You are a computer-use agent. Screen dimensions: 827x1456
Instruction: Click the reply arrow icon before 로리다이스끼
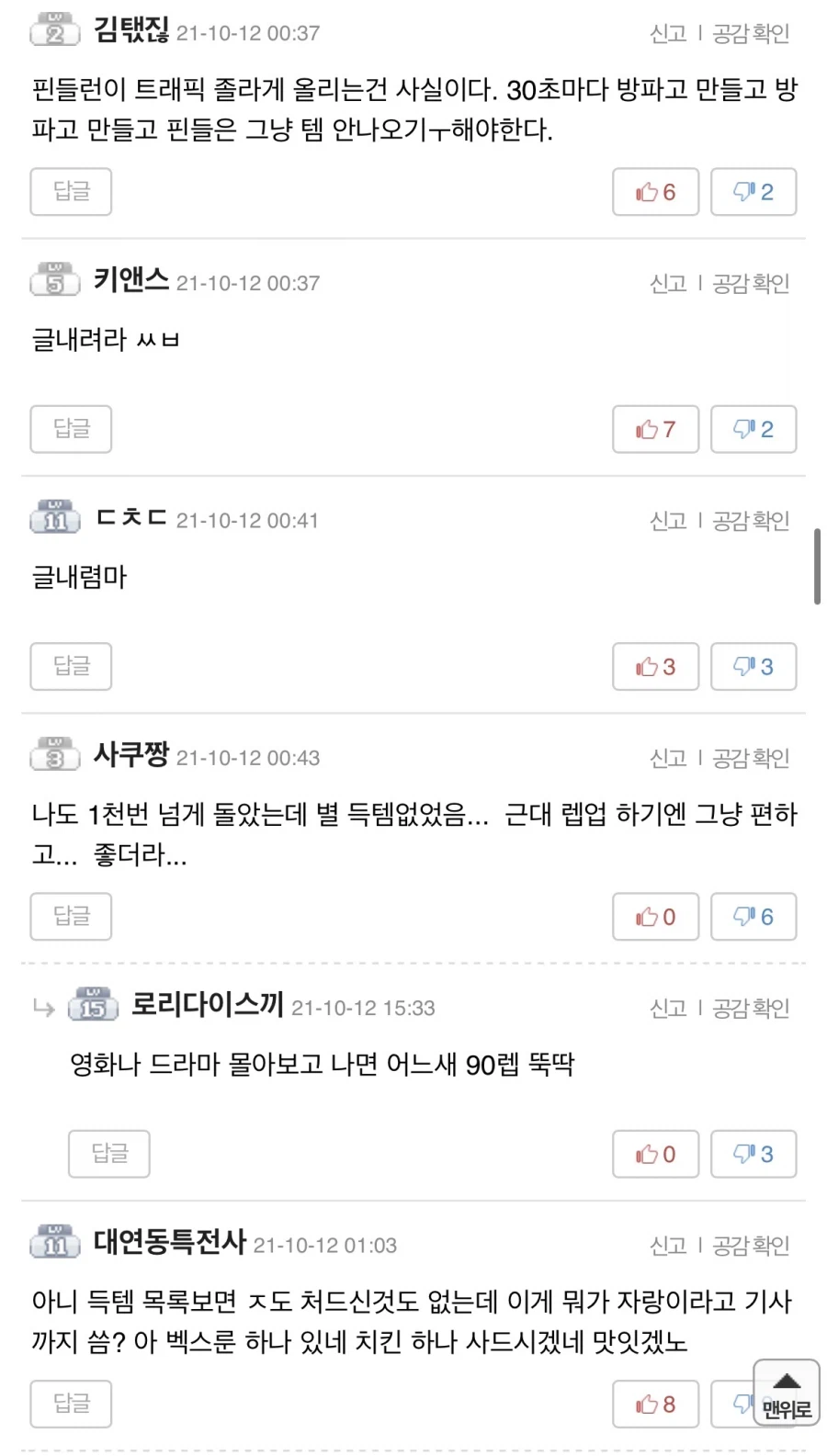[41, 1006]
